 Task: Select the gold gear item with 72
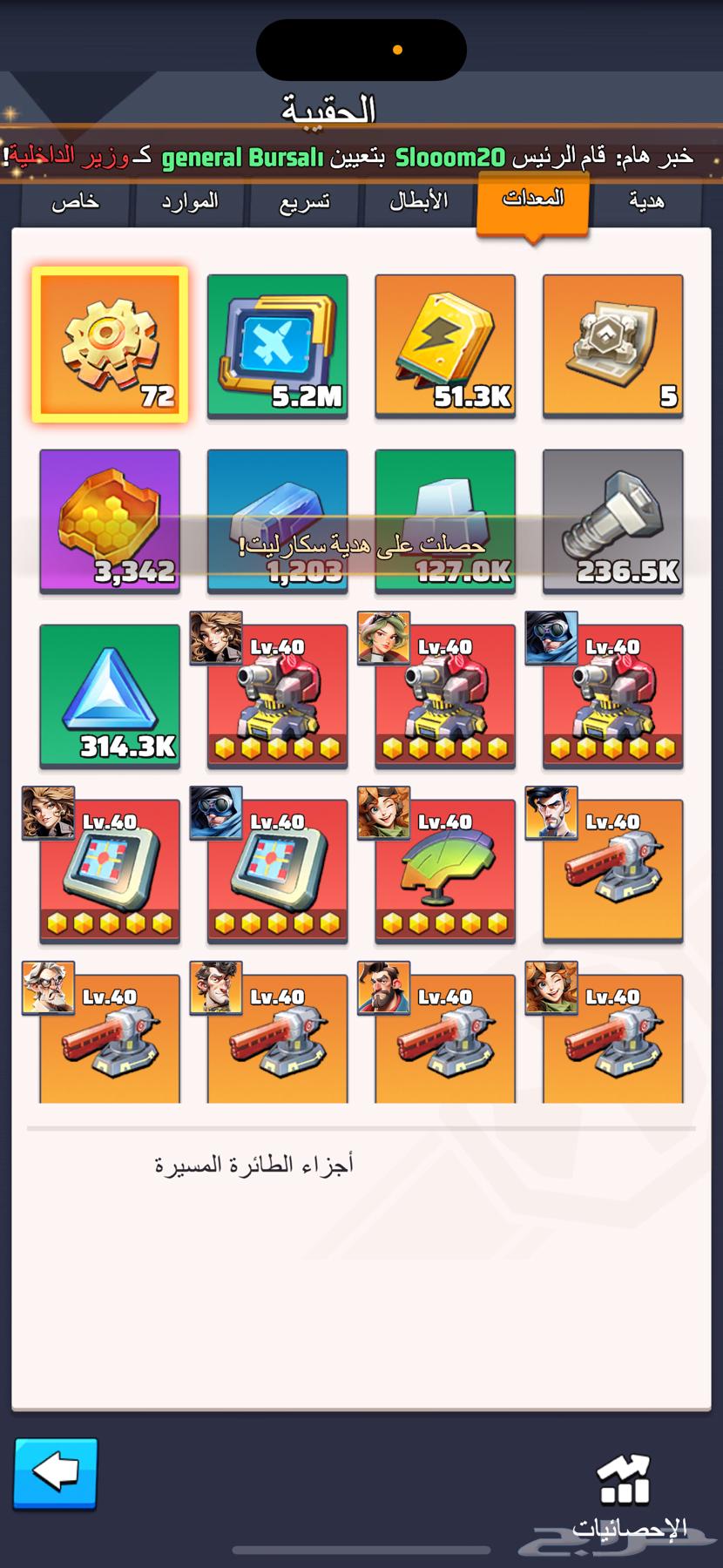click(110, 345)
